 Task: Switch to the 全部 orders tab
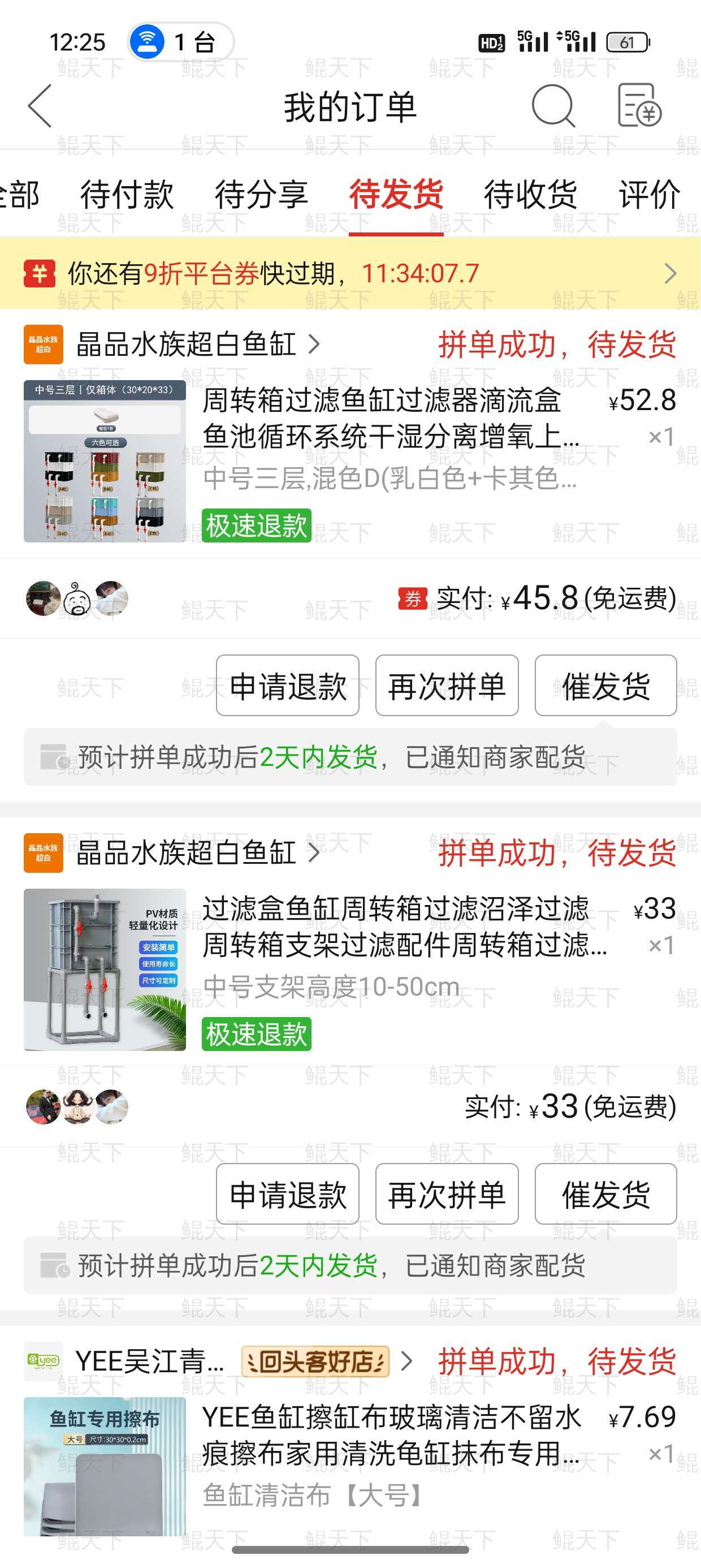[x=21, y=195]
